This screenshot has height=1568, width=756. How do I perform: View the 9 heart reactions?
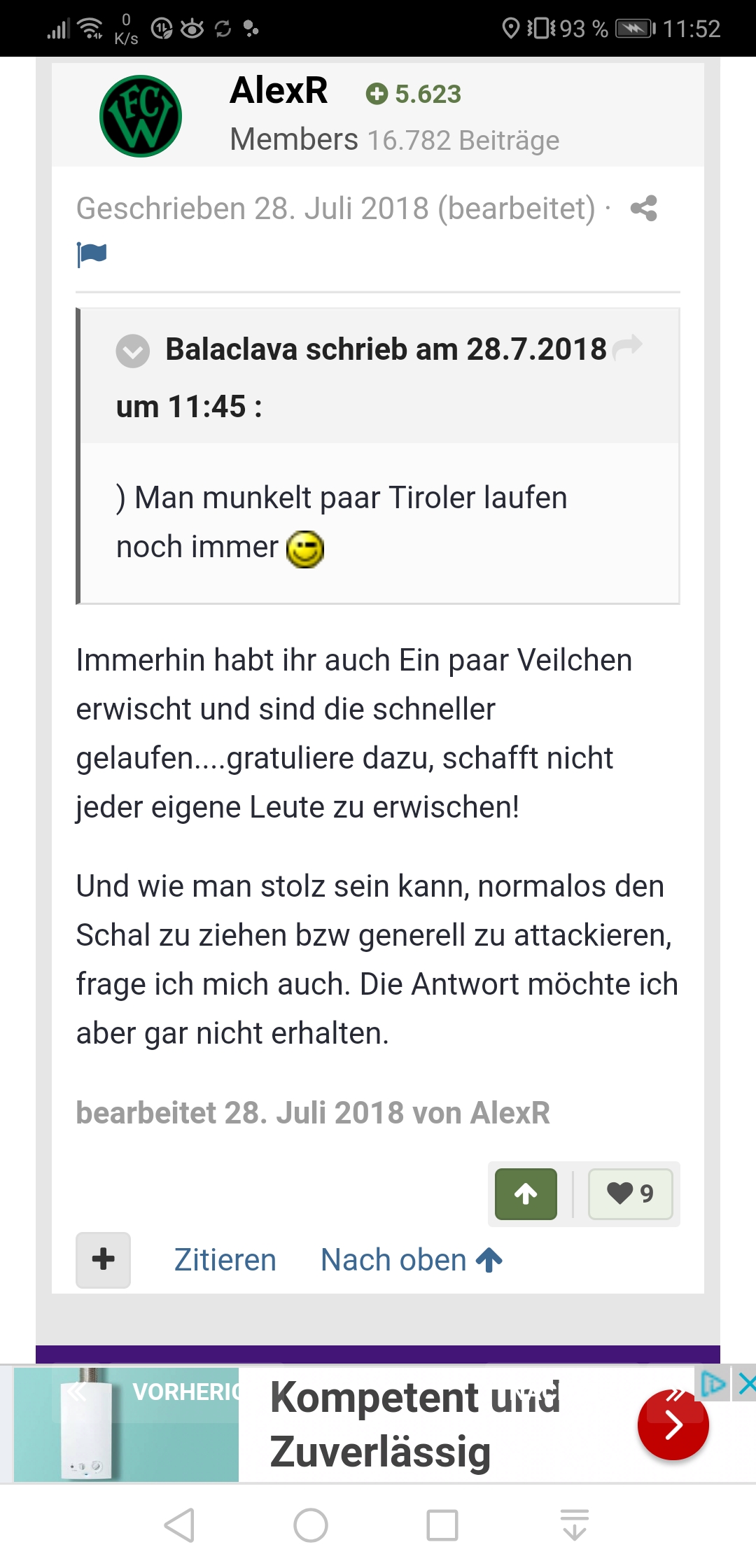click(630, 1193)
